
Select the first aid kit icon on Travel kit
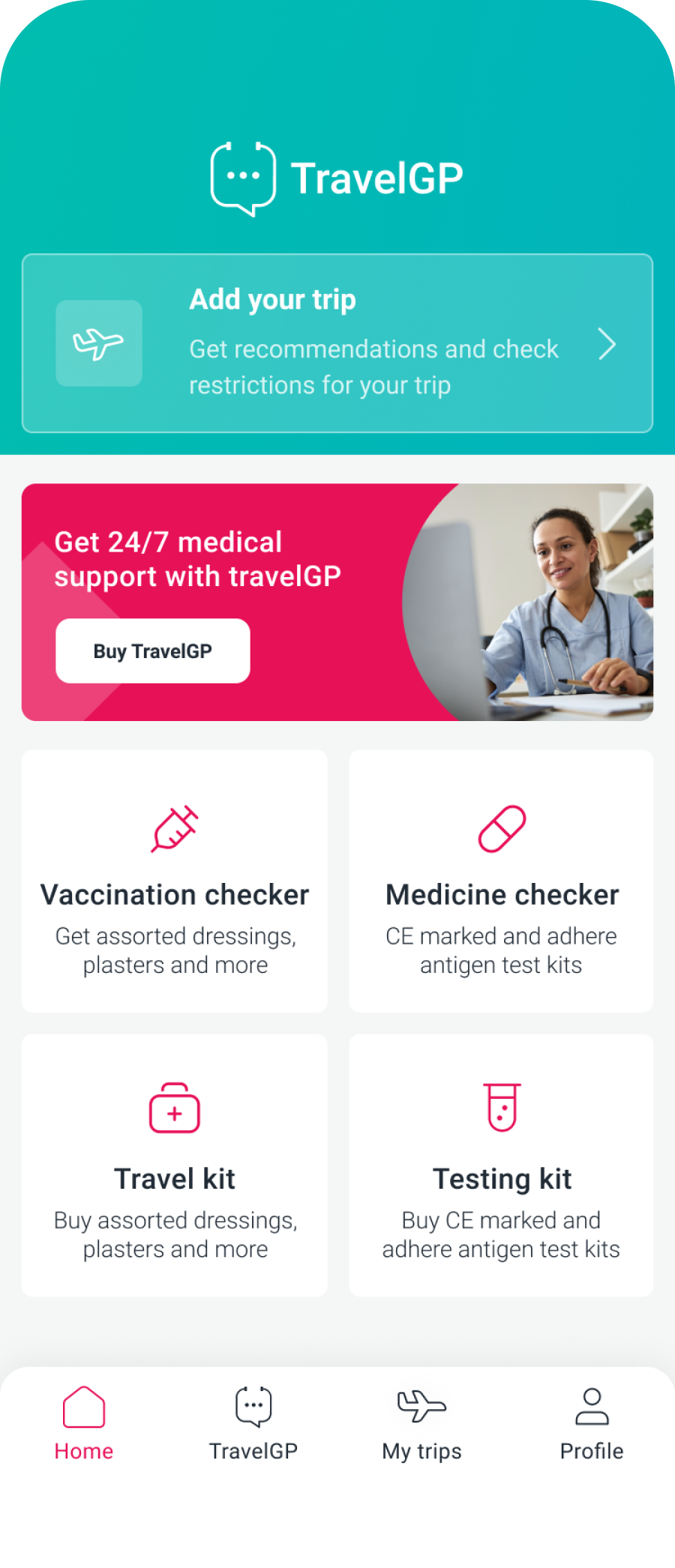(174, 1112)
